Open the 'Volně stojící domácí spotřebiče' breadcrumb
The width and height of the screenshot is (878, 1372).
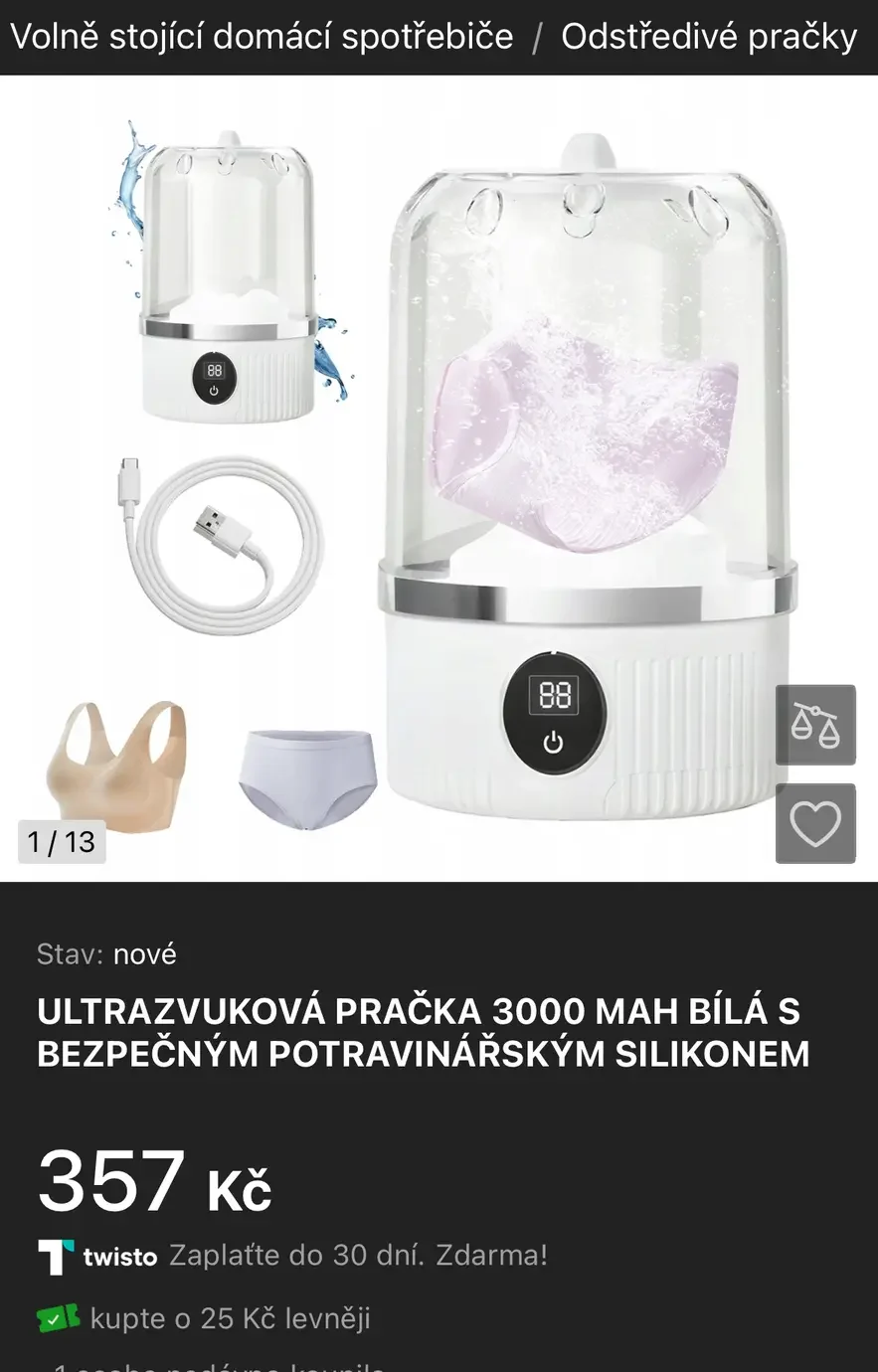pos(262,37)
